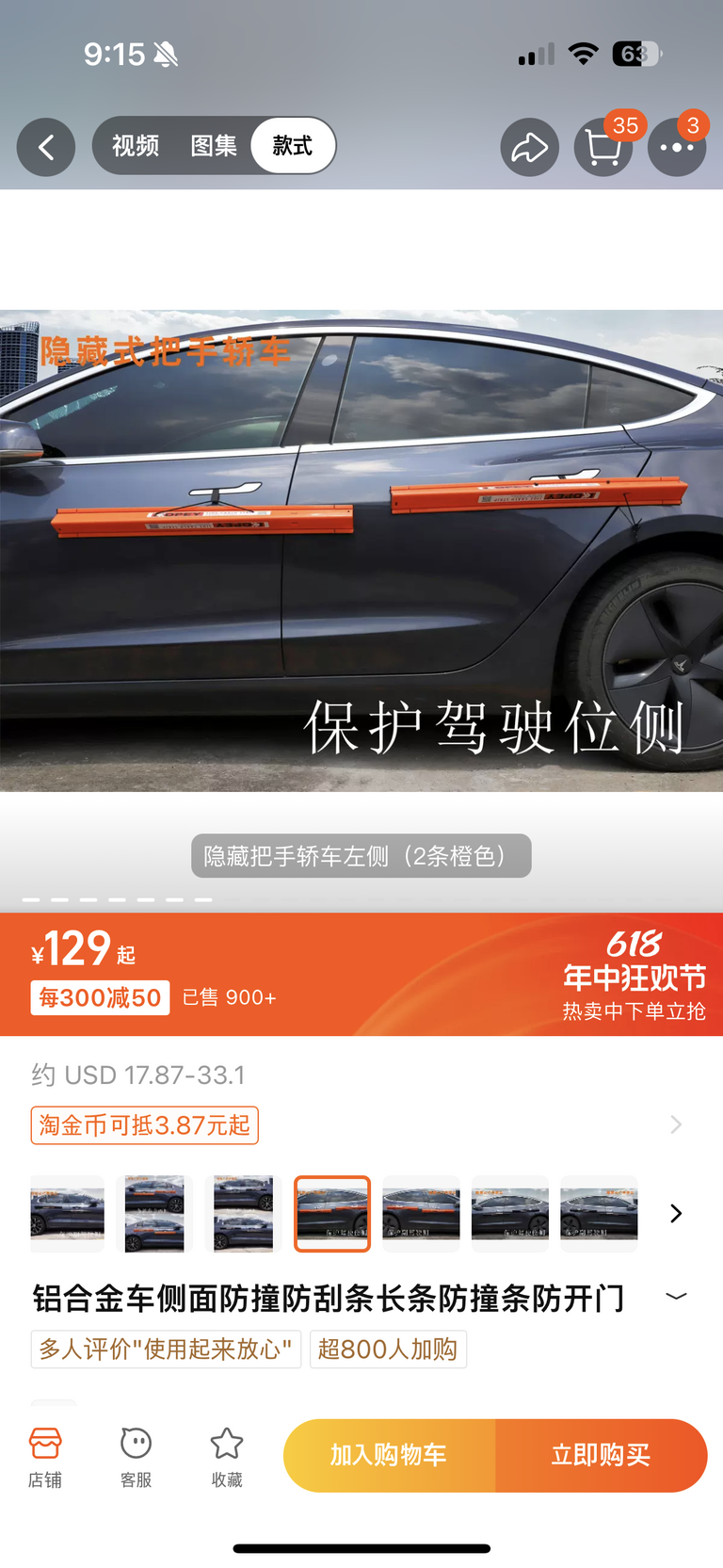Image resolution: width=723 pixels, height=1568 pixels.
Task: Go back using the back arrow
Action: (46, 148)
